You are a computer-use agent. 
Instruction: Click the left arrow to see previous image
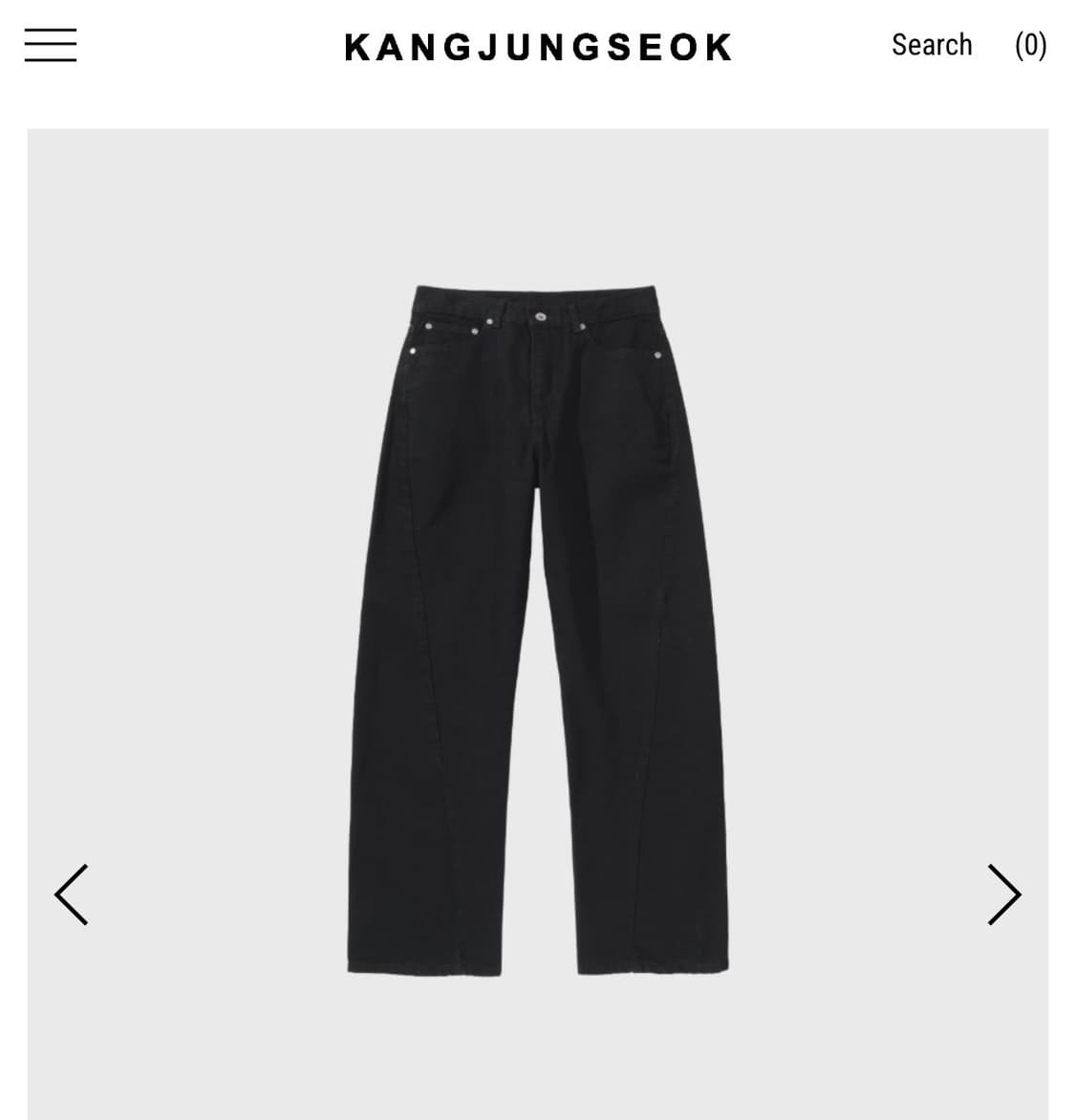[72, 894]
